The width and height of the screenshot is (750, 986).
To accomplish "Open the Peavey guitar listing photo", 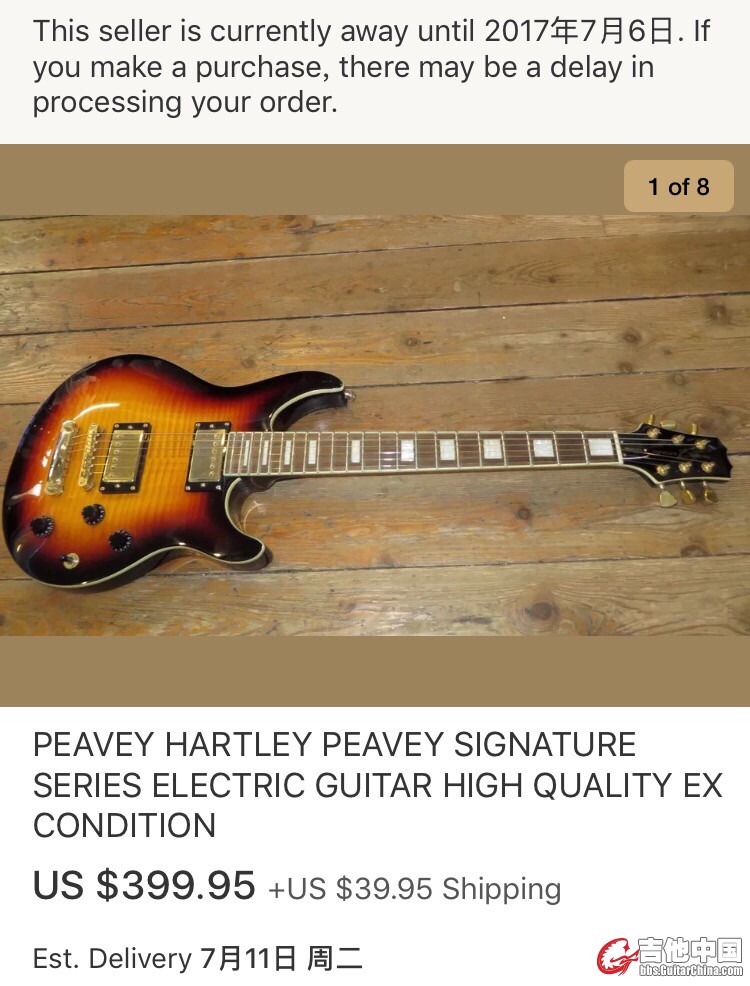I will [x=375, y=425].
